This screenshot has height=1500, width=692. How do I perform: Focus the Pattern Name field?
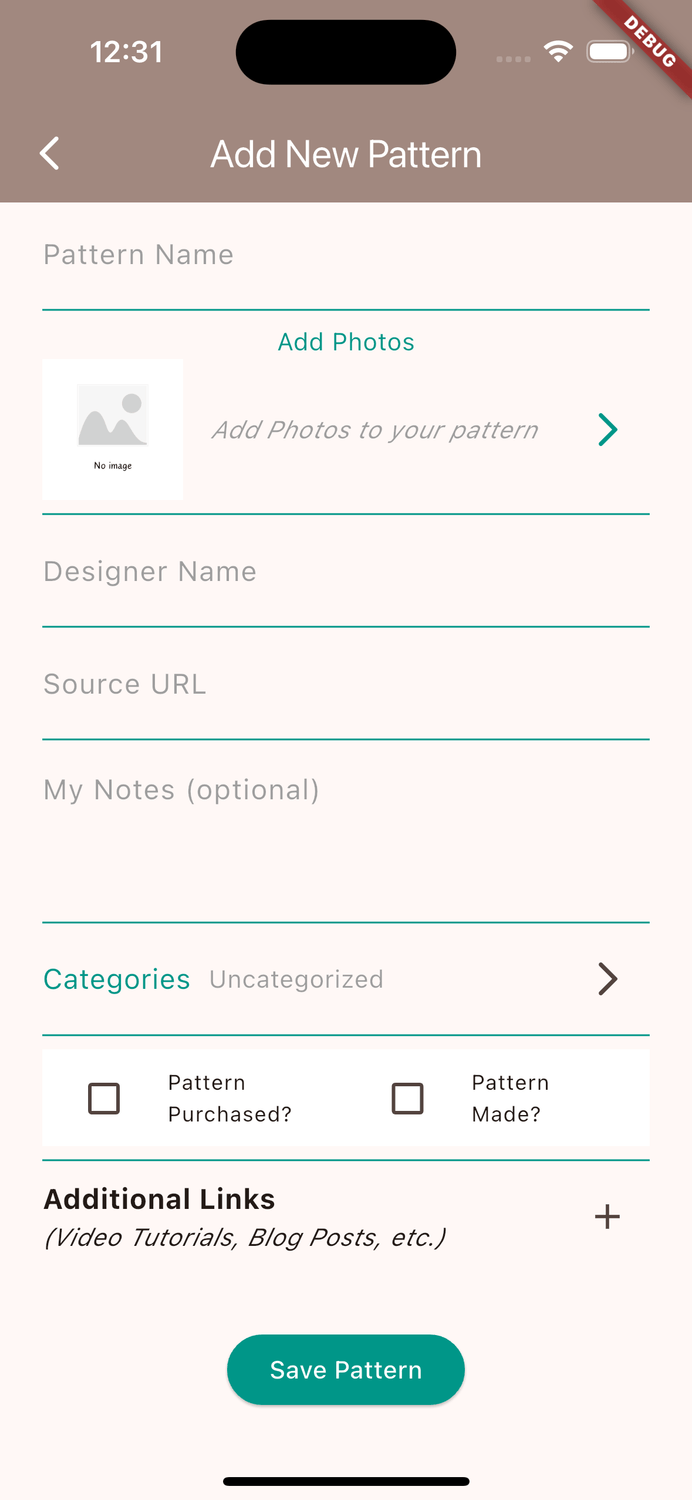tap(346, 262)
